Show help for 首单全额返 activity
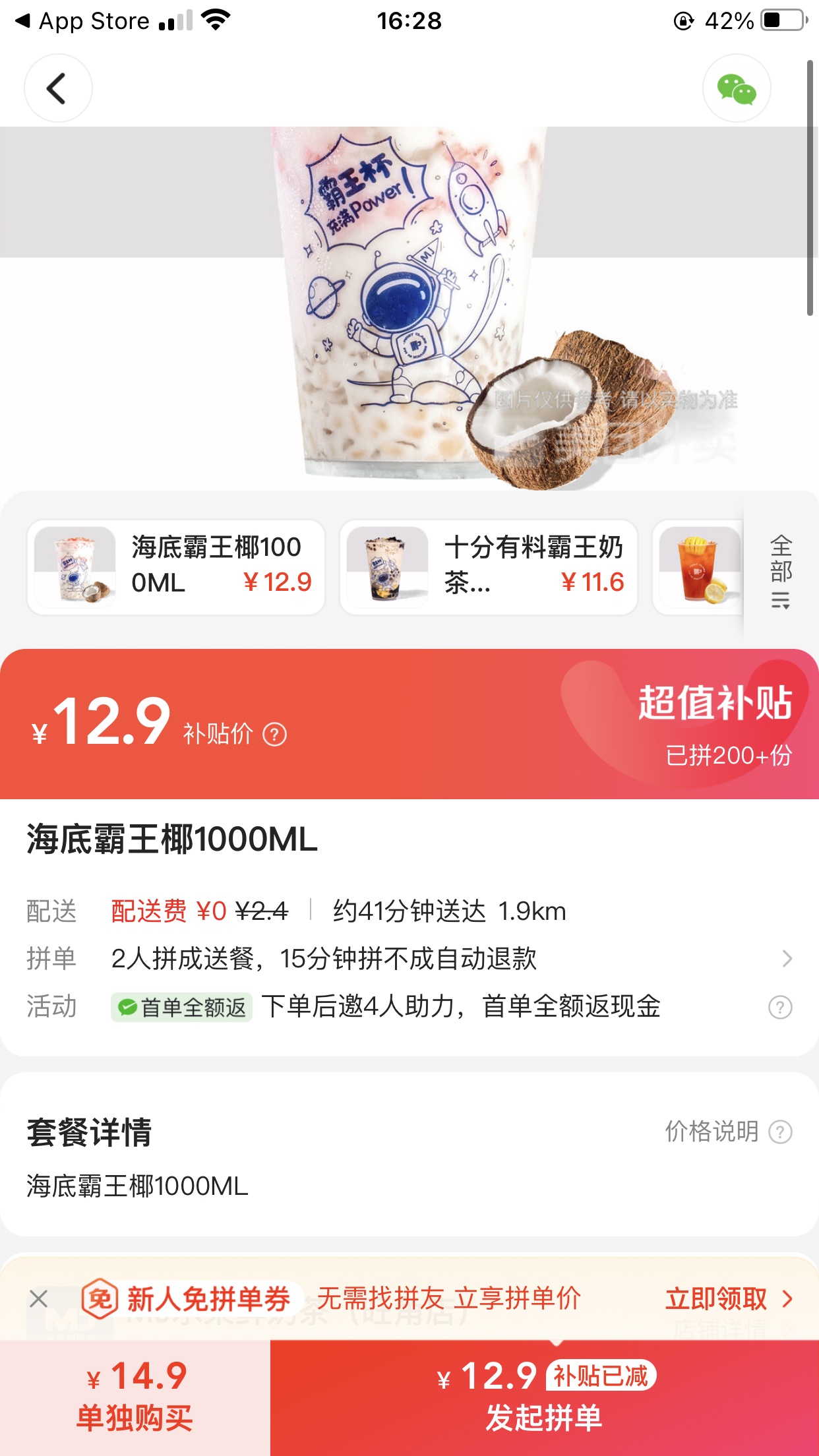Screen dimensions: 819x1456 pos(780,1008)
